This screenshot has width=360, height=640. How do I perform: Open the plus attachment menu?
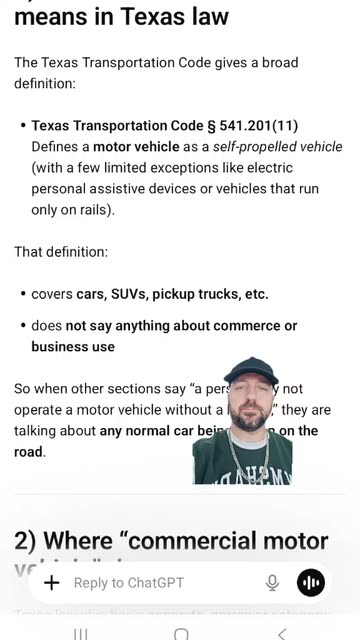51,583
